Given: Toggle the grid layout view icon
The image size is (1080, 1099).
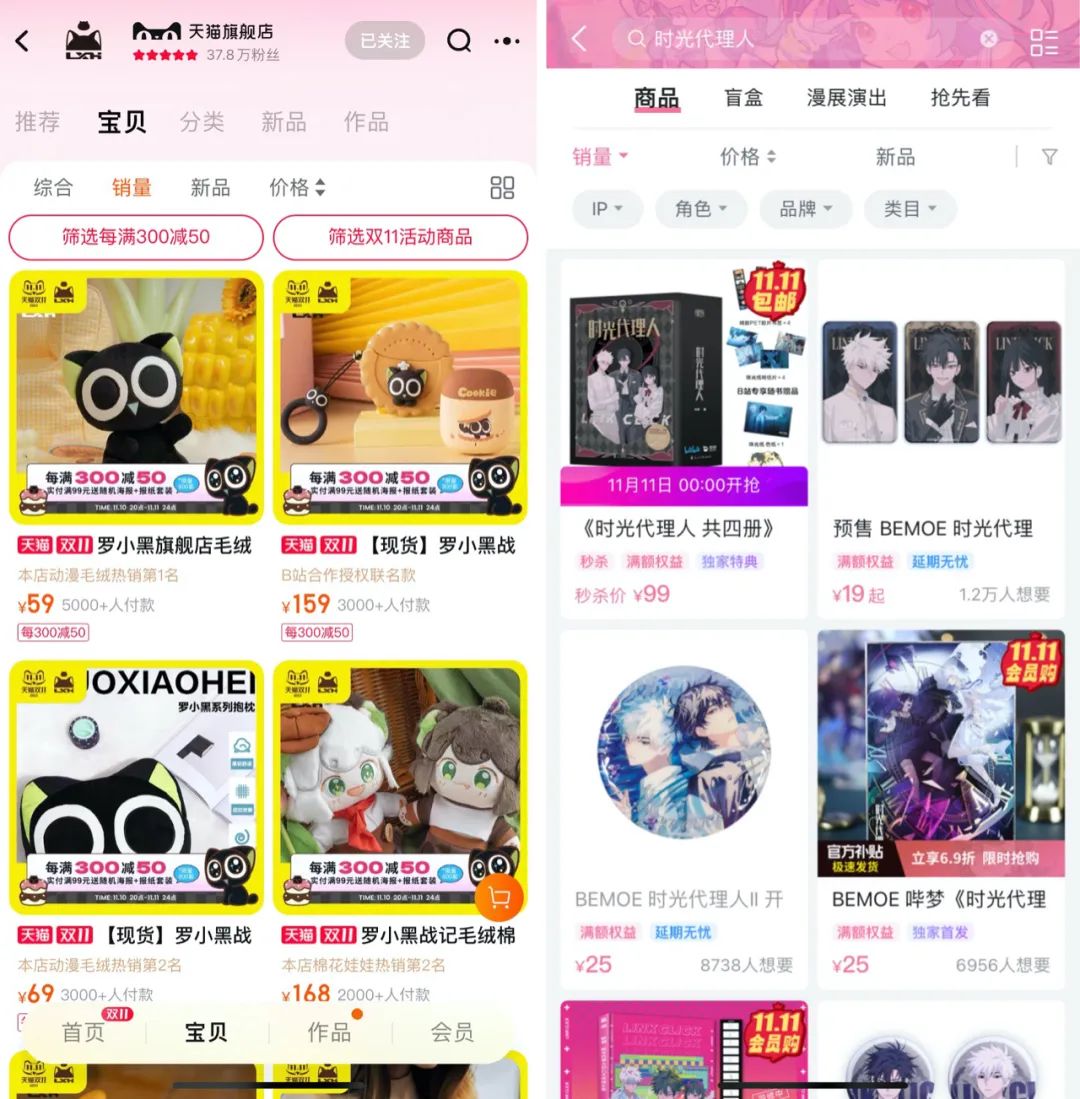Looking at the screenshot, I should coord(502,187).
